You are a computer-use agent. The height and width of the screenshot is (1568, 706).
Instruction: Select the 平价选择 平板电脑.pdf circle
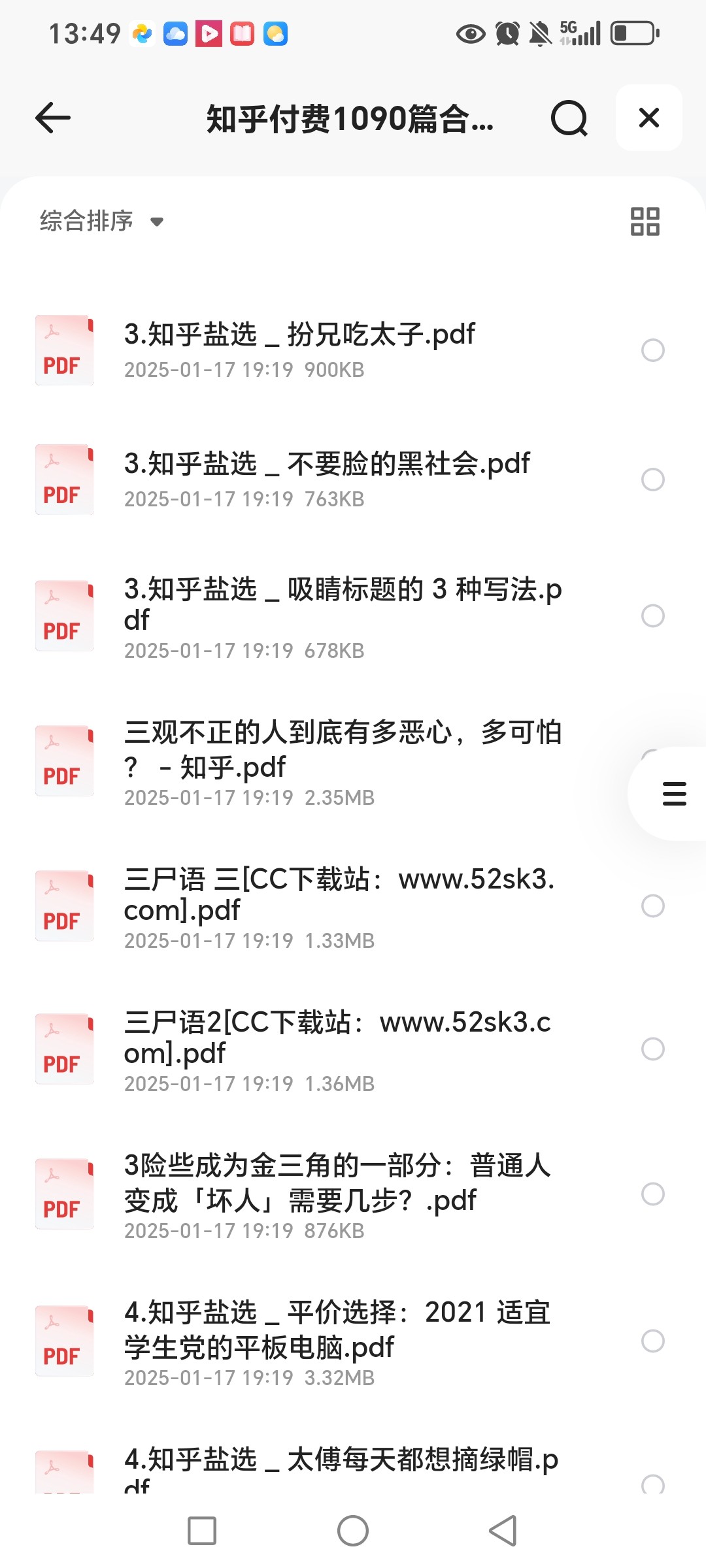pyautogui.click(x=652, y=1341)
